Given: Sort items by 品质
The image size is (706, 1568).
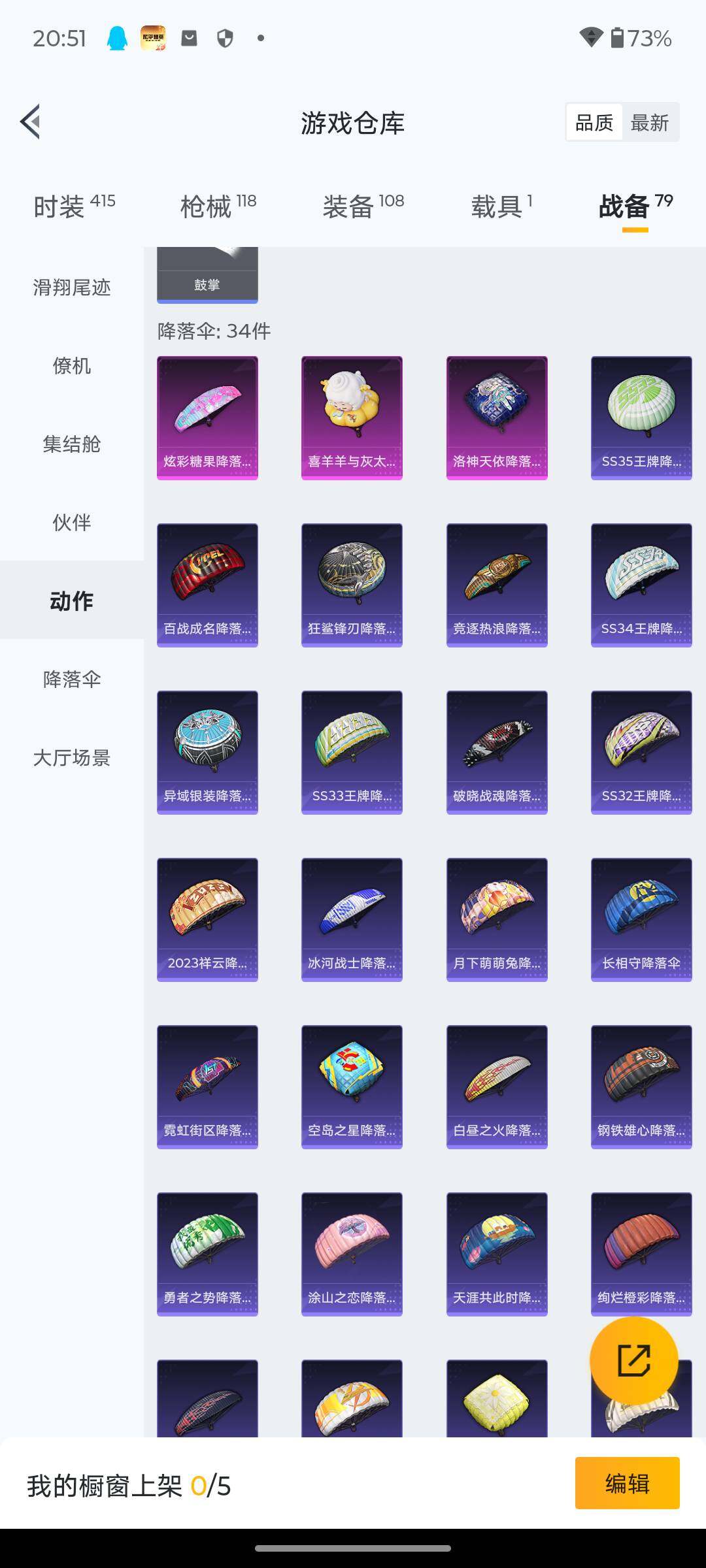Looking at the screenshot, I should (x=594, y=122).
